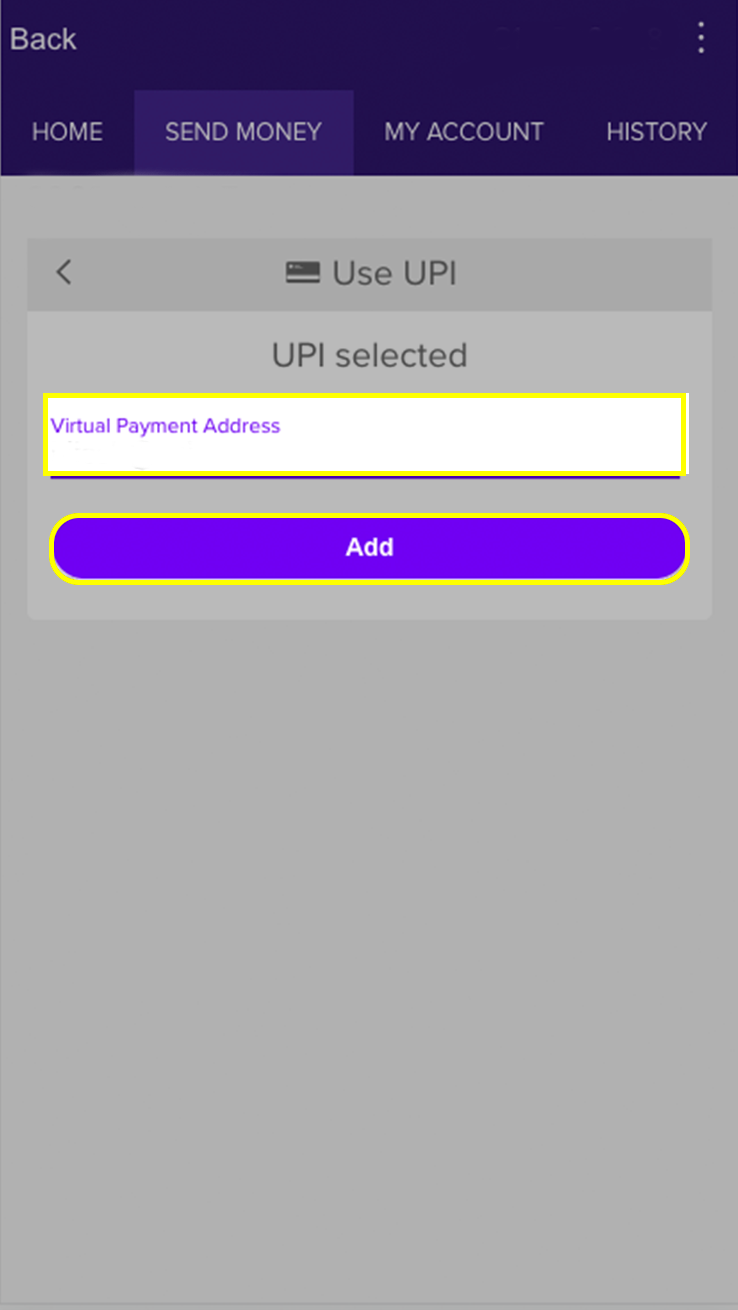Image resolution: width=738 pixels, height=1310 pixels.
Task: Tap the Add button
Action: pyautogui.click(x=369, y=548)
